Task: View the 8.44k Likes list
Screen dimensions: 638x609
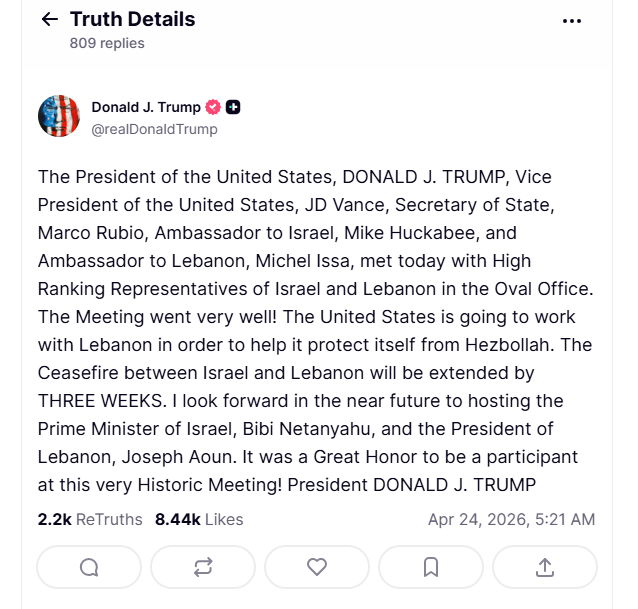Action: point(199,519)
